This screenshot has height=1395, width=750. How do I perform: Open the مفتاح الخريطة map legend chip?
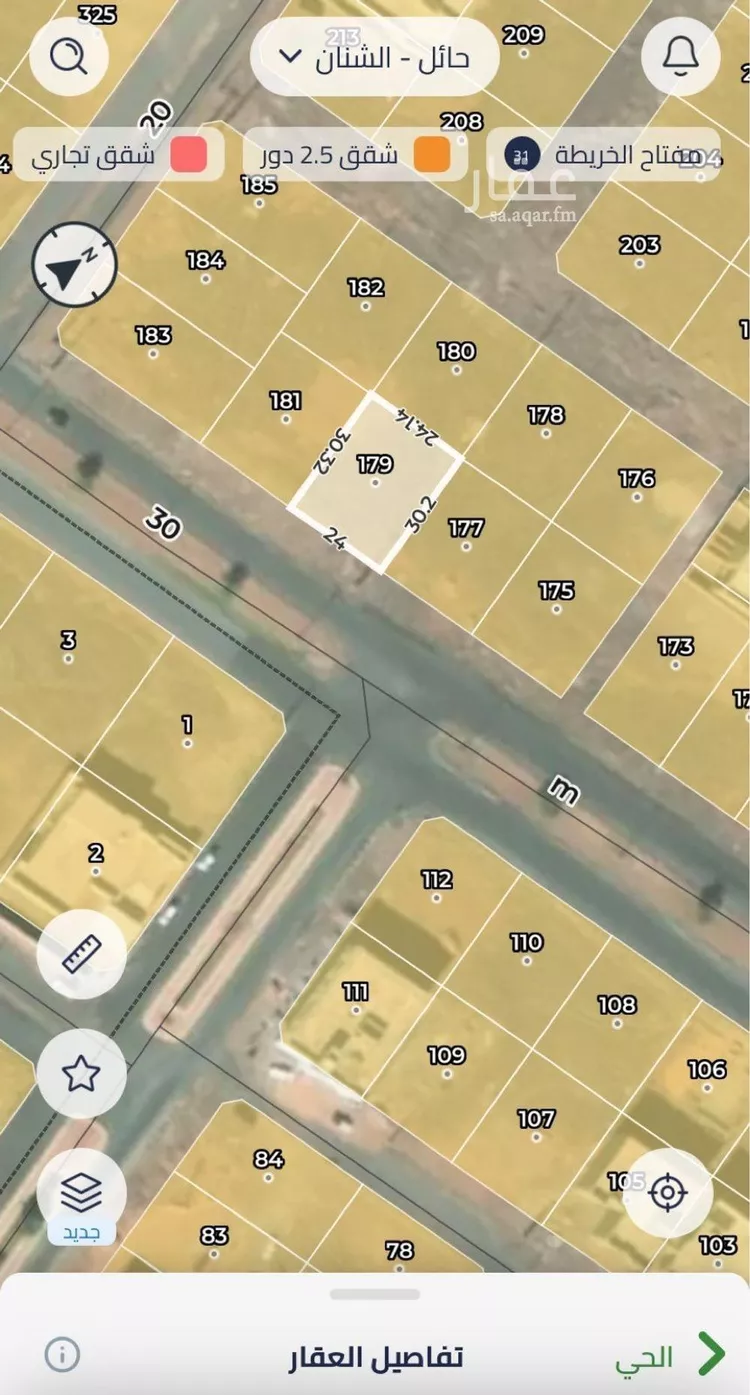[x=603, y=155]
